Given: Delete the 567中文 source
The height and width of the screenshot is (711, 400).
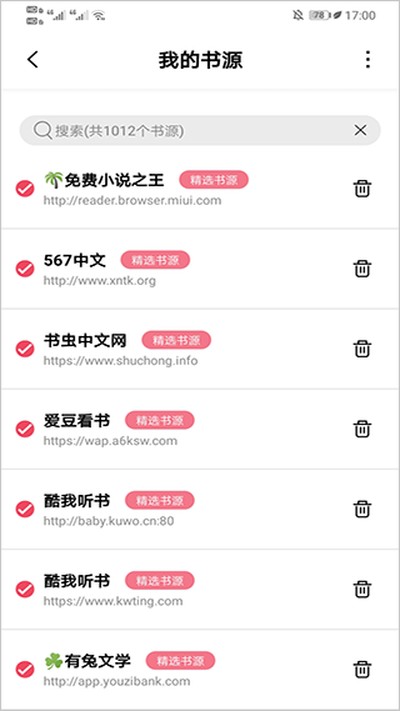Looking at the screenshot, I should (362, 268).
